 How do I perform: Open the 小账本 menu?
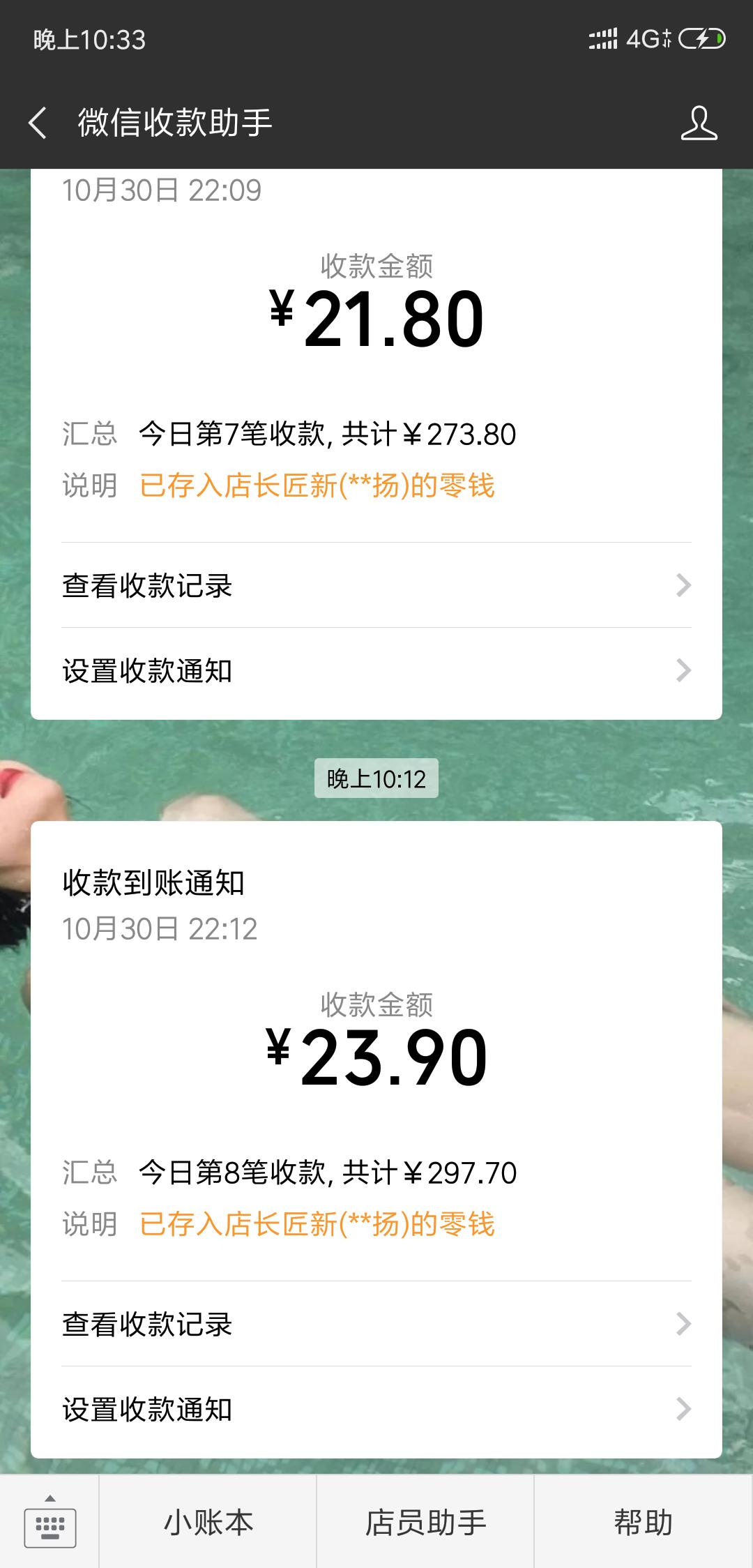(x=208, y=1522)
